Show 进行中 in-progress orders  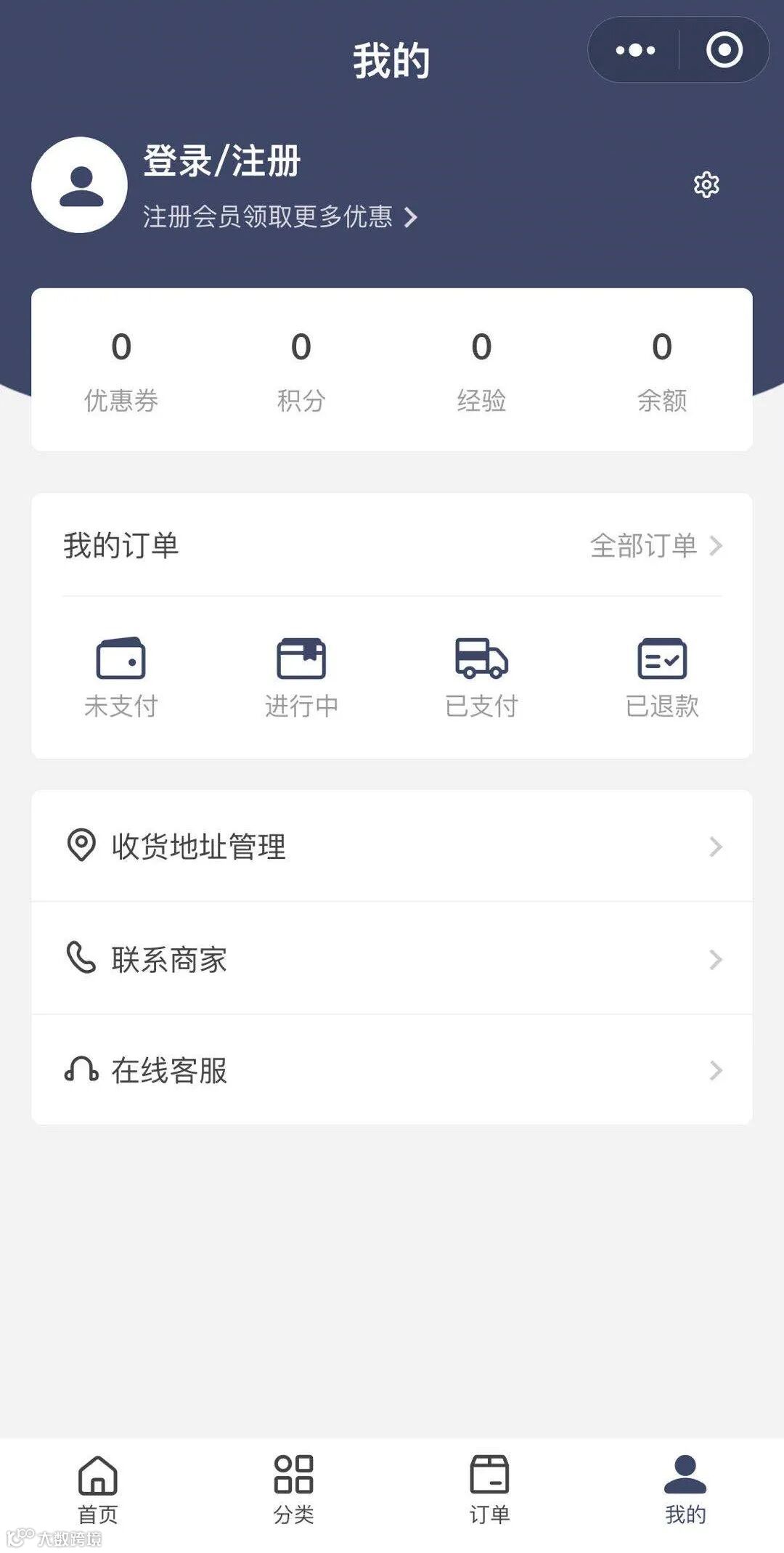pos(301,677)
